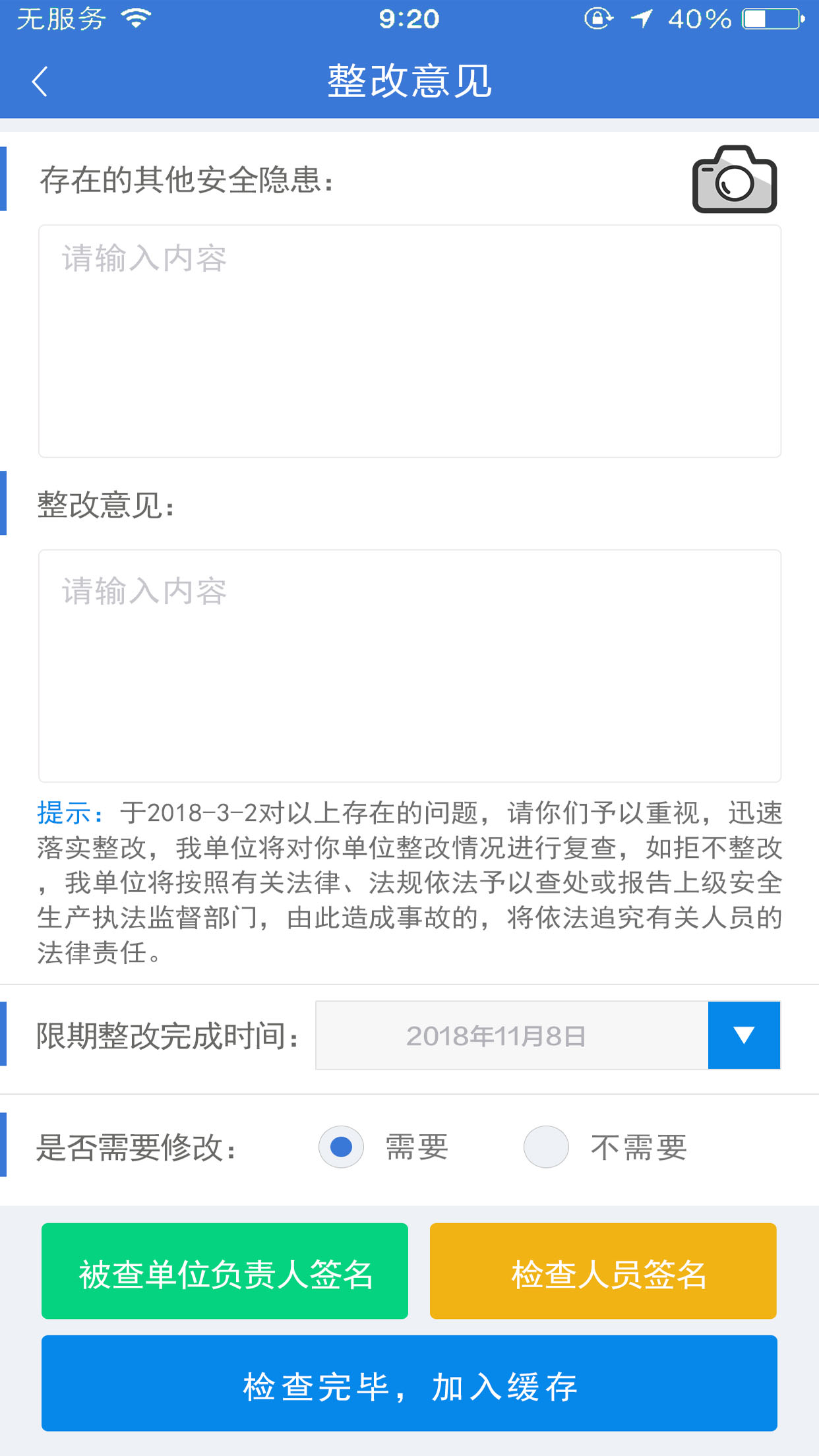819x1456 pixels.
Task: Focus the 存在的其他安全隐患 text box
Action: [409, 341]
